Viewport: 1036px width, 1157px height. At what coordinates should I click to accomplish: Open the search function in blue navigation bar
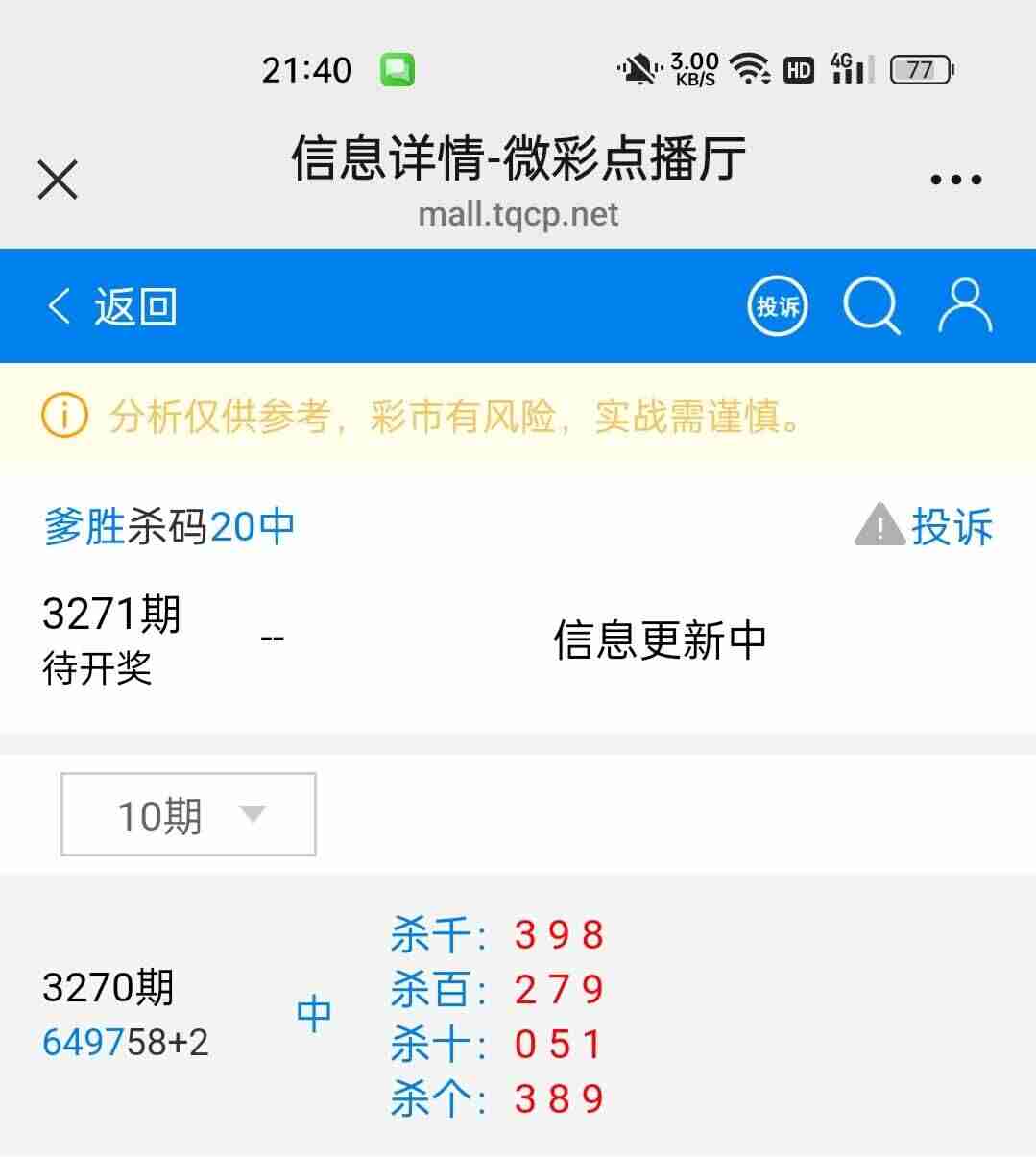(x=871, y=305)
